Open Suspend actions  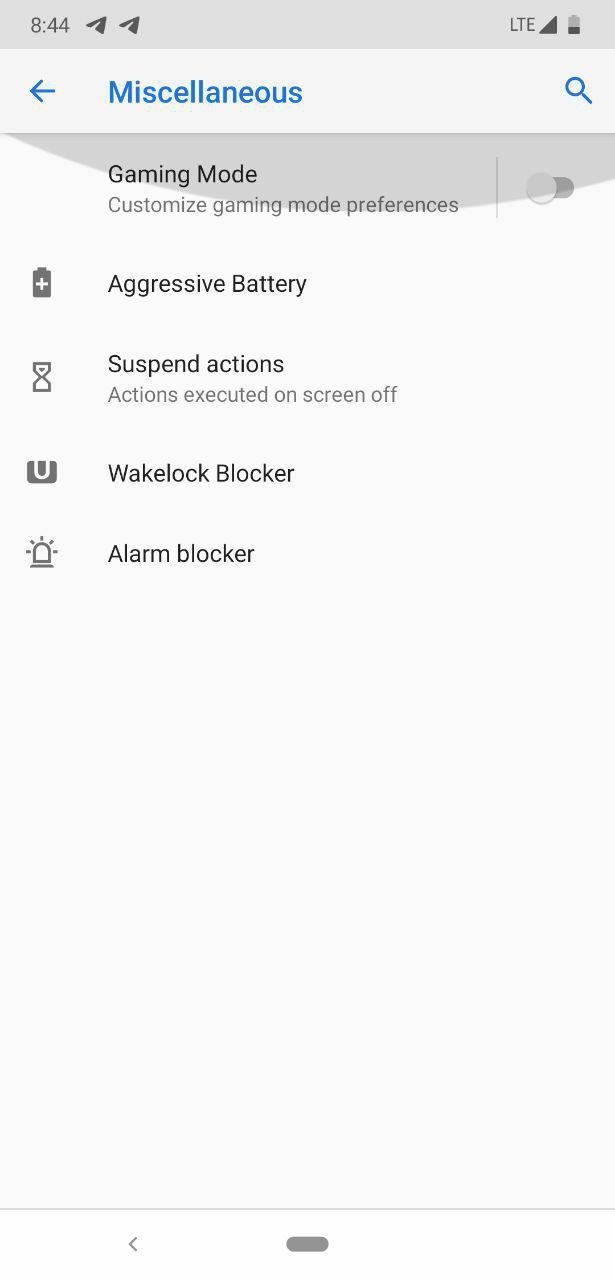[x=307, y=378]
